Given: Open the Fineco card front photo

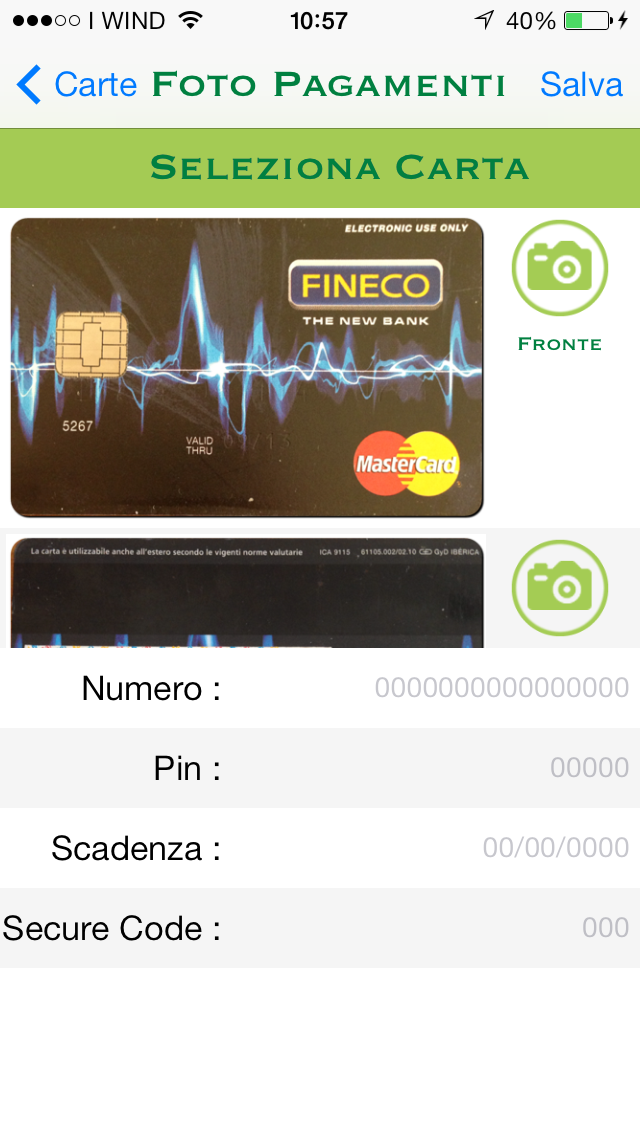Looking at the screenshot, I should [x=247, y=367].
